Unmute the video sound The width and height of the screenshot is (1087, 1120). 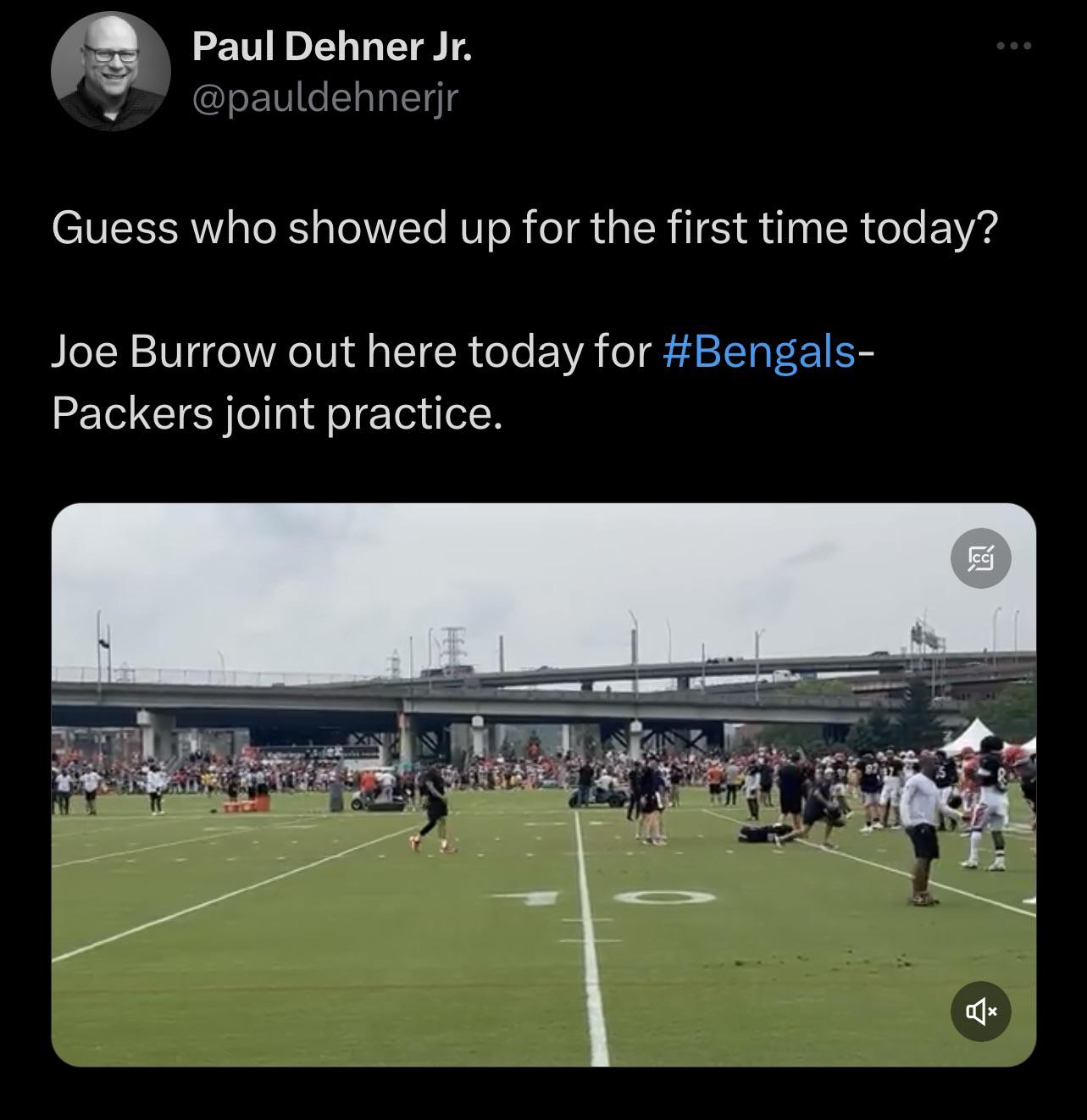(x=980, y=1010)
